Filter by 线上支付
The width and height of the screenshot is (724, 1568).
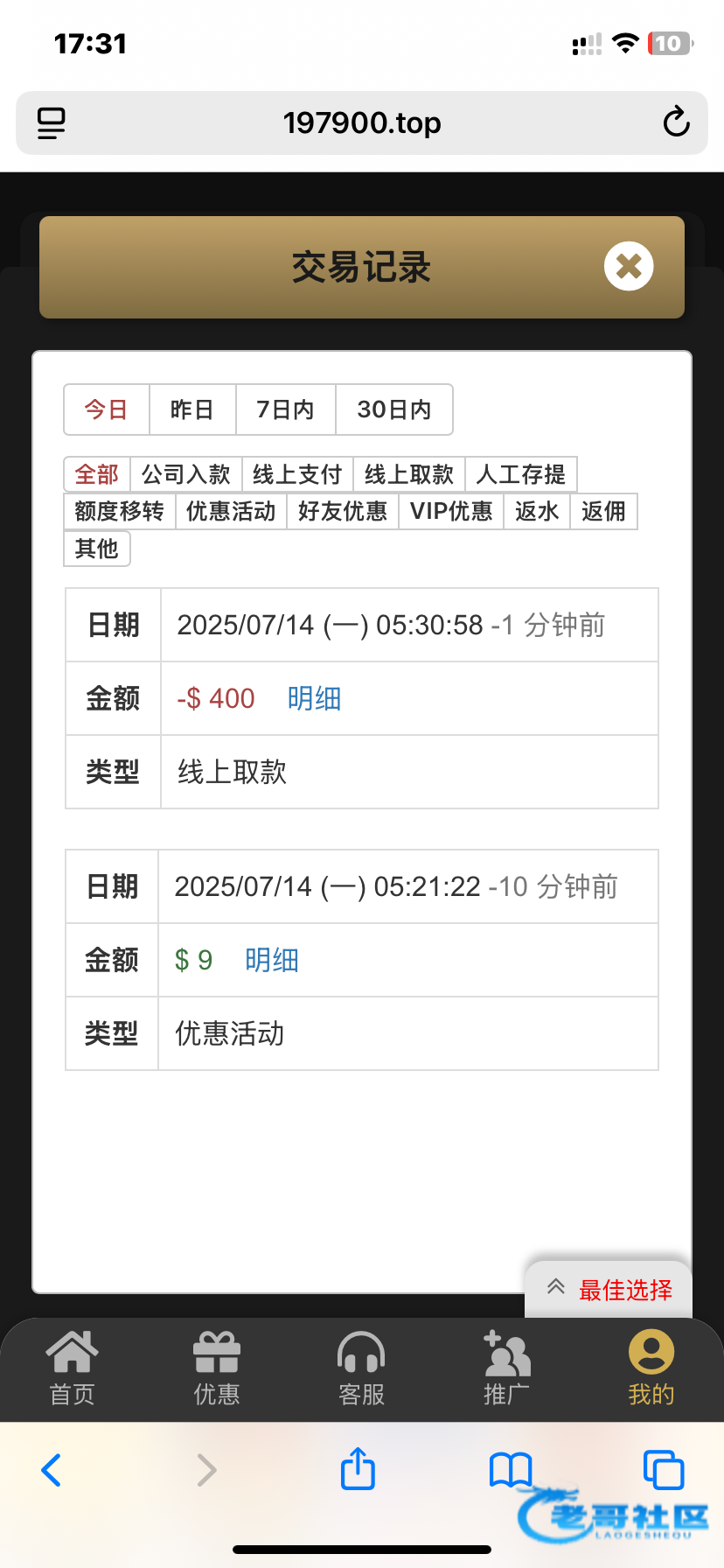(297, 474)
